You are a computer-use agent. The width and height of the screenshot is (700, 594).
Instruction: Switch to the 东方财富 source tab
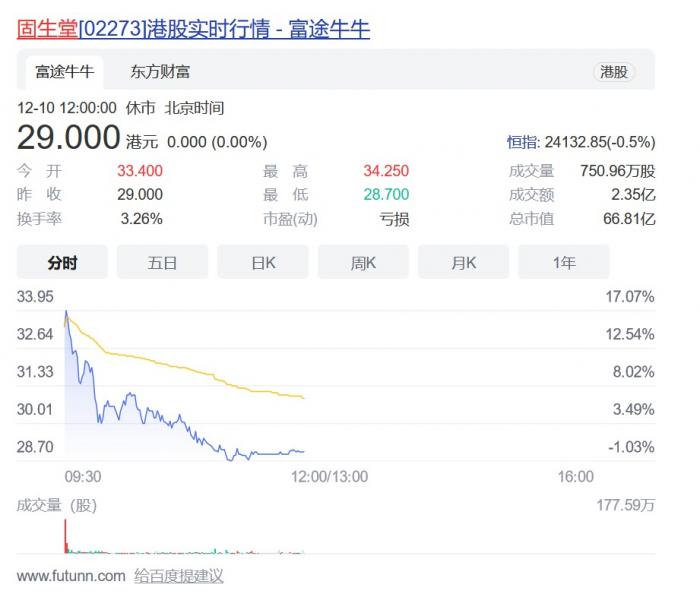point(160,72)
